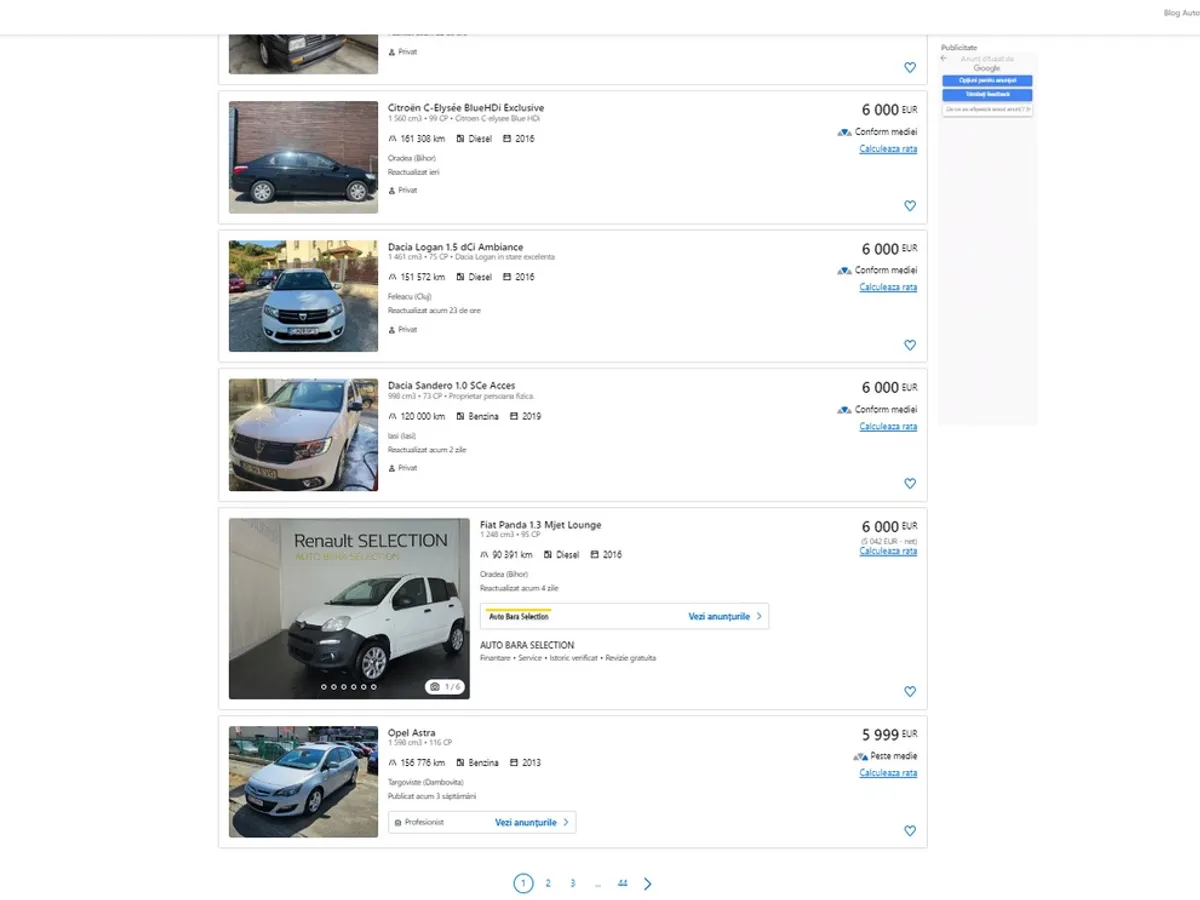
Task: Open the Fiat Panda 1.3 Mjet Lounge listing
Action: coord(540,525)
